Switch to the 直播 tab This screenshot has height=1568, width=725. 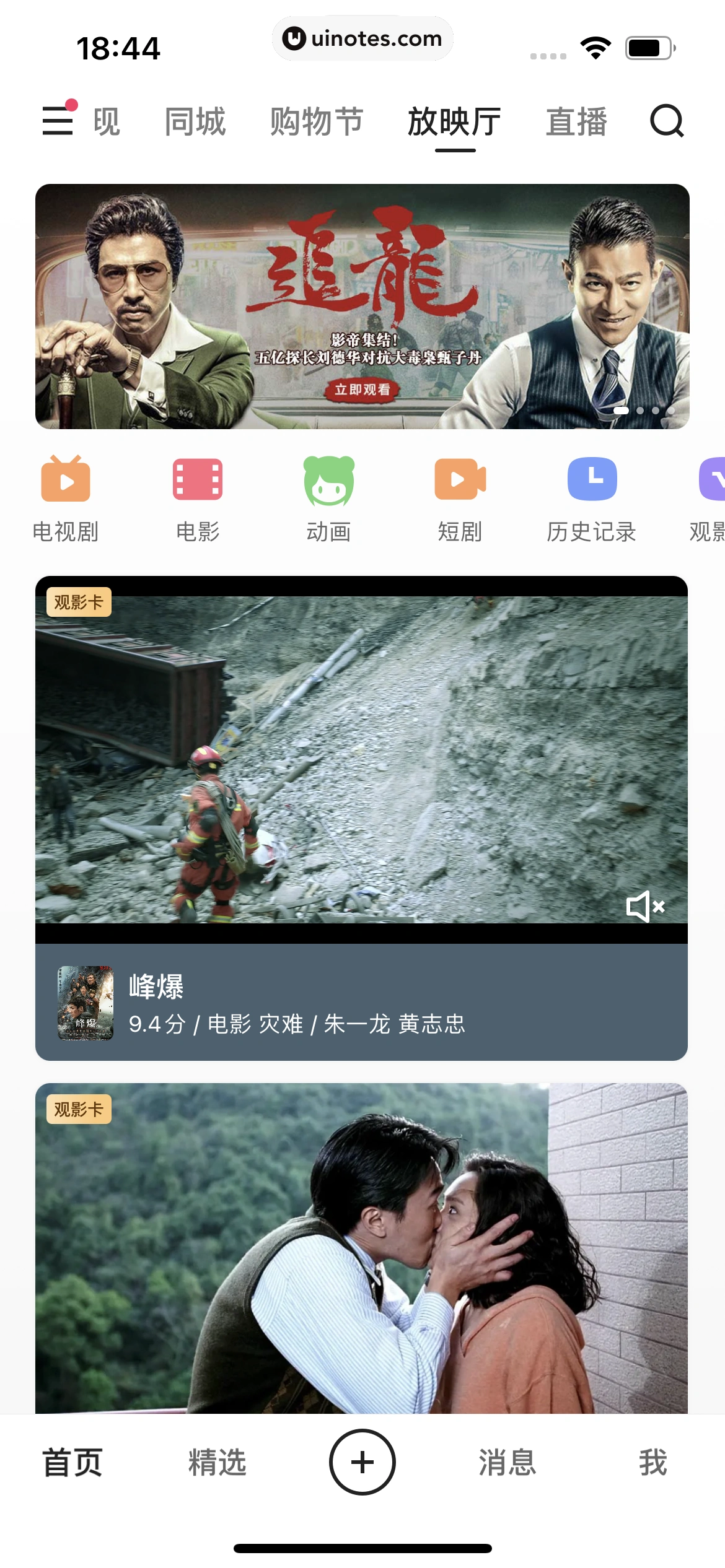point(576,121)
